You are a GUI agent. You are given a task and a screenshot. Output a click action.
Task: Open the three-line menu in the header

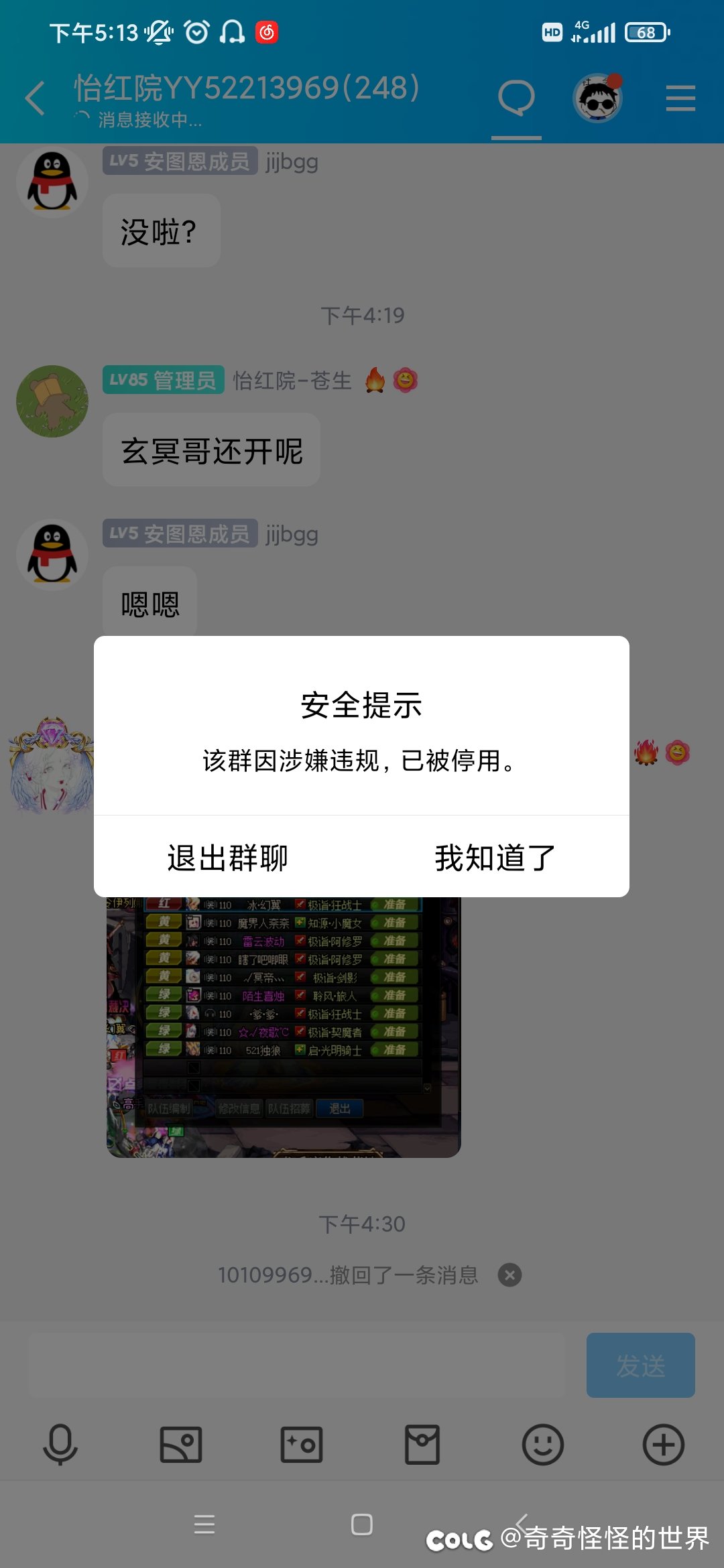[680, 99]
